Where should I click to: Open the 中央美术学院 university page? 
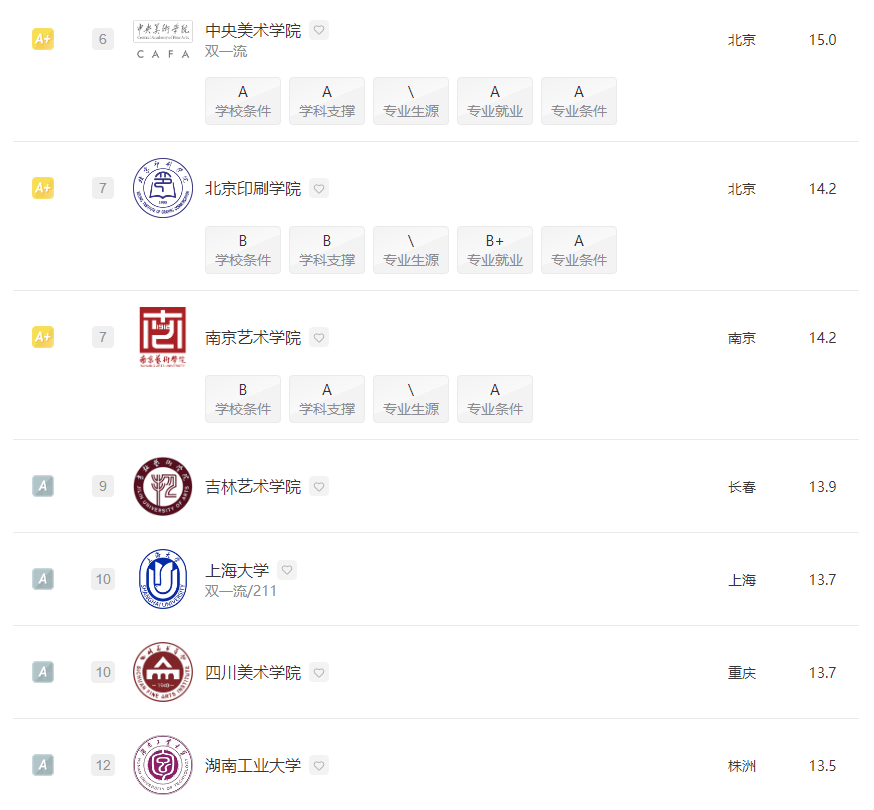point(252,31)
